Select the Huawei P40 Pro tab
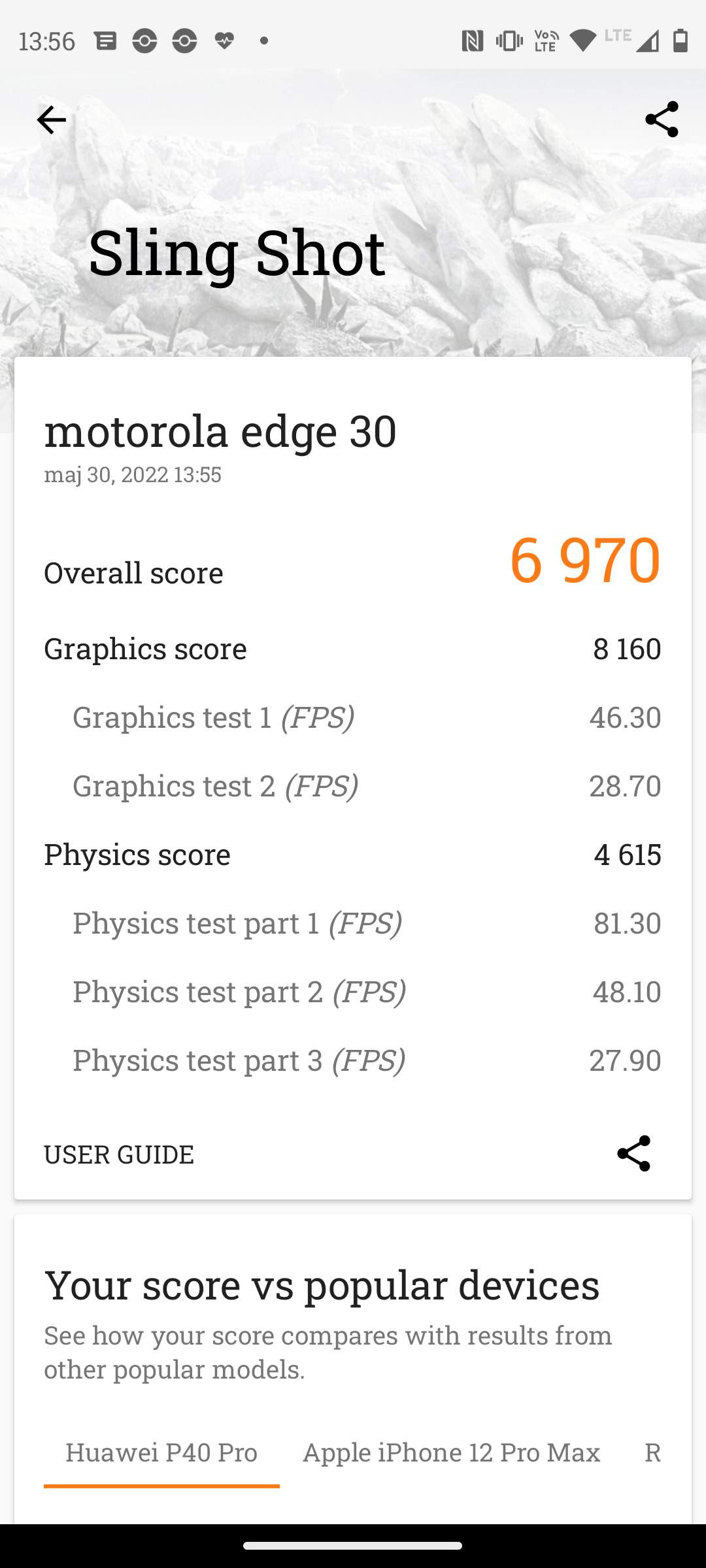The height and width of the screenshot is (1568, 706). point(161,1452)
